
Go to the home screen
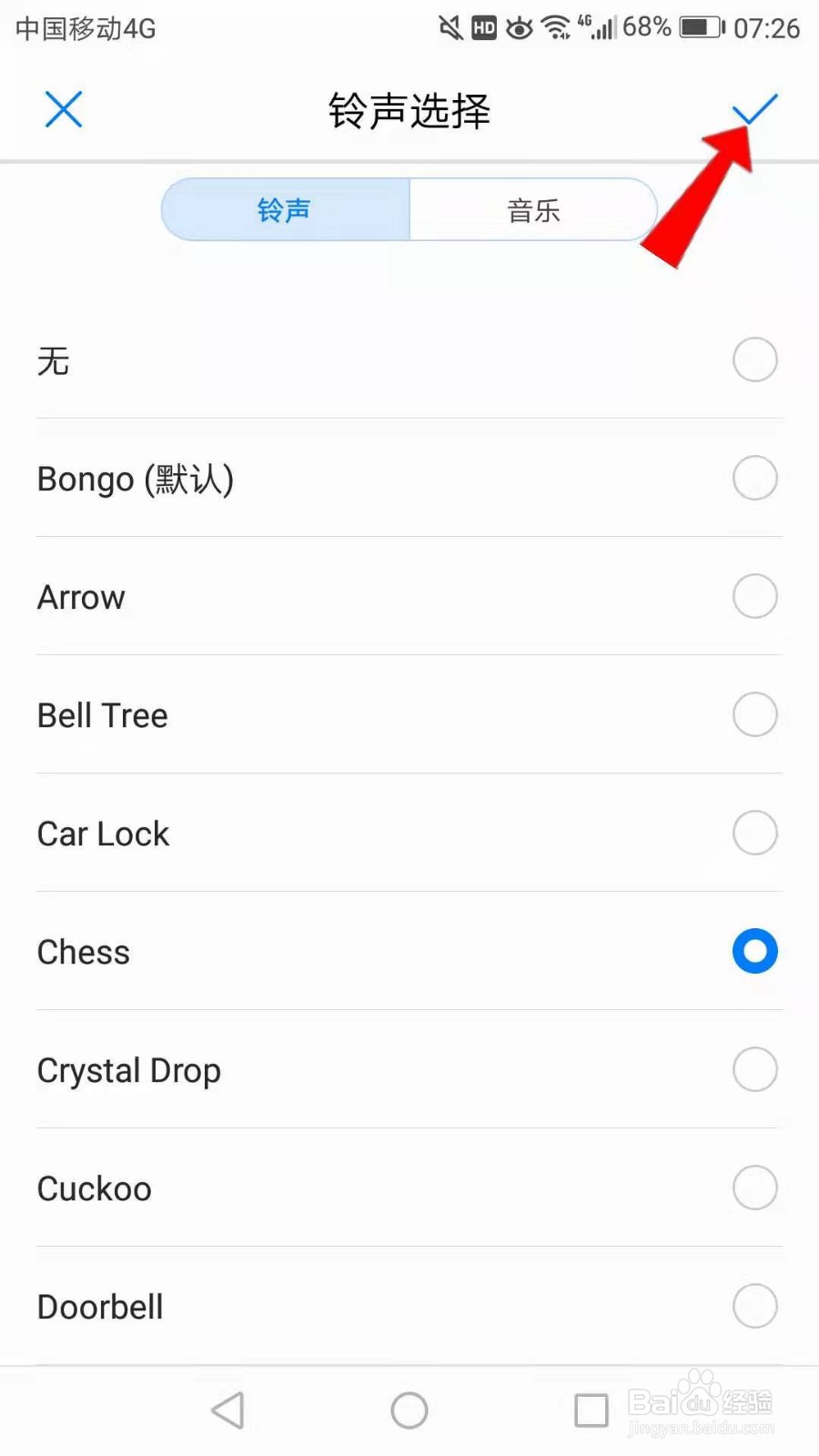coord(409,1410)
